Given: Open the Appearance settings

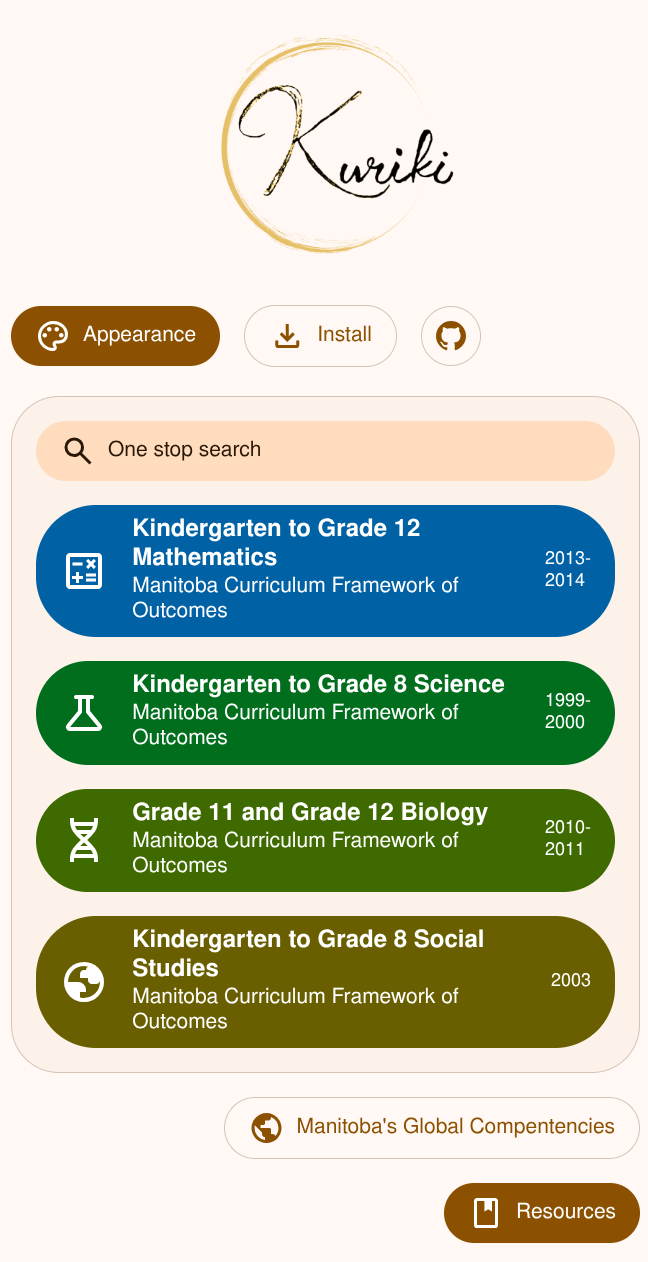Looking at the screenshot, I should [x=115, y=336].
